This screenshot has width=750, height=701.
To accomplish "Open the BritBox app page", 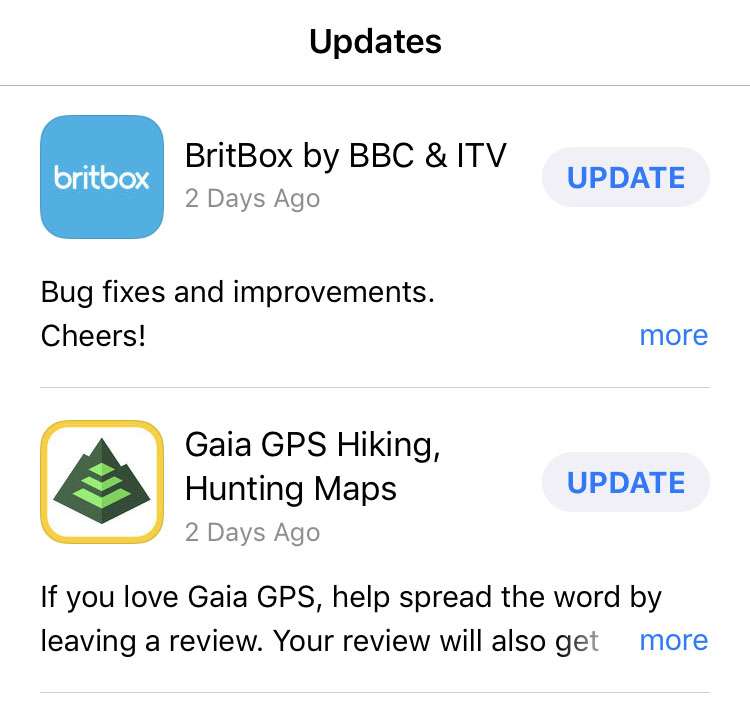I will tap(102, 177).
